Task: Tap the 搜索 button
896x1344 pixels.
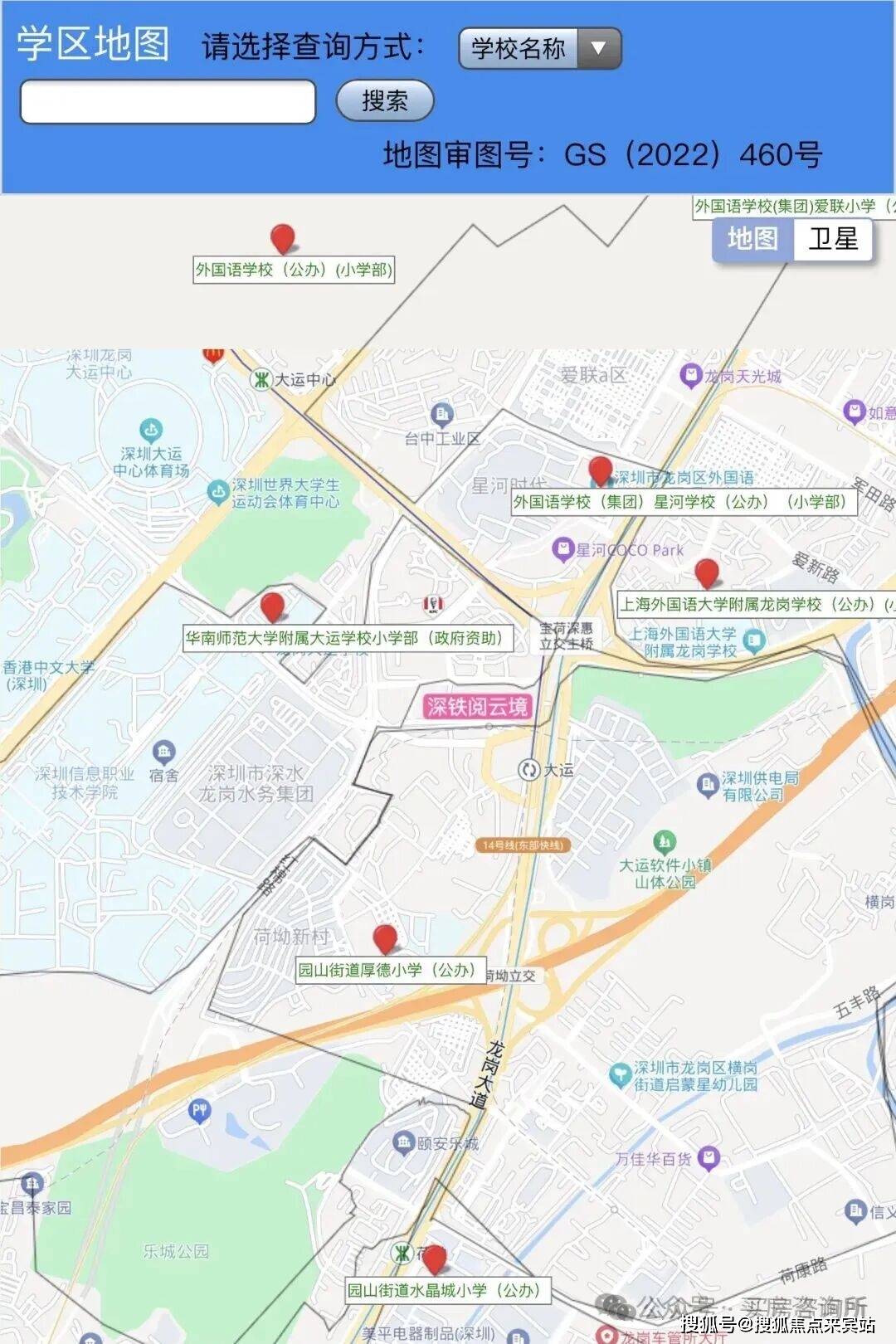Action: click(384, 101)
